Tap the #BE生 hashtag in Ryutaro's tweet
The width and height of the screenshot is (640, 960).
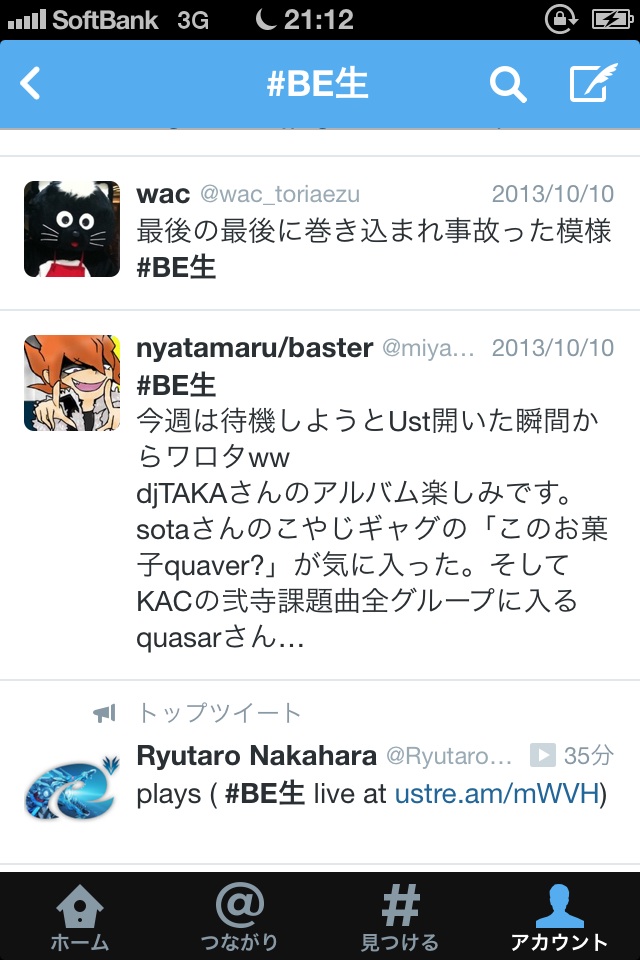pyautogui.click(x=264, y=795)
